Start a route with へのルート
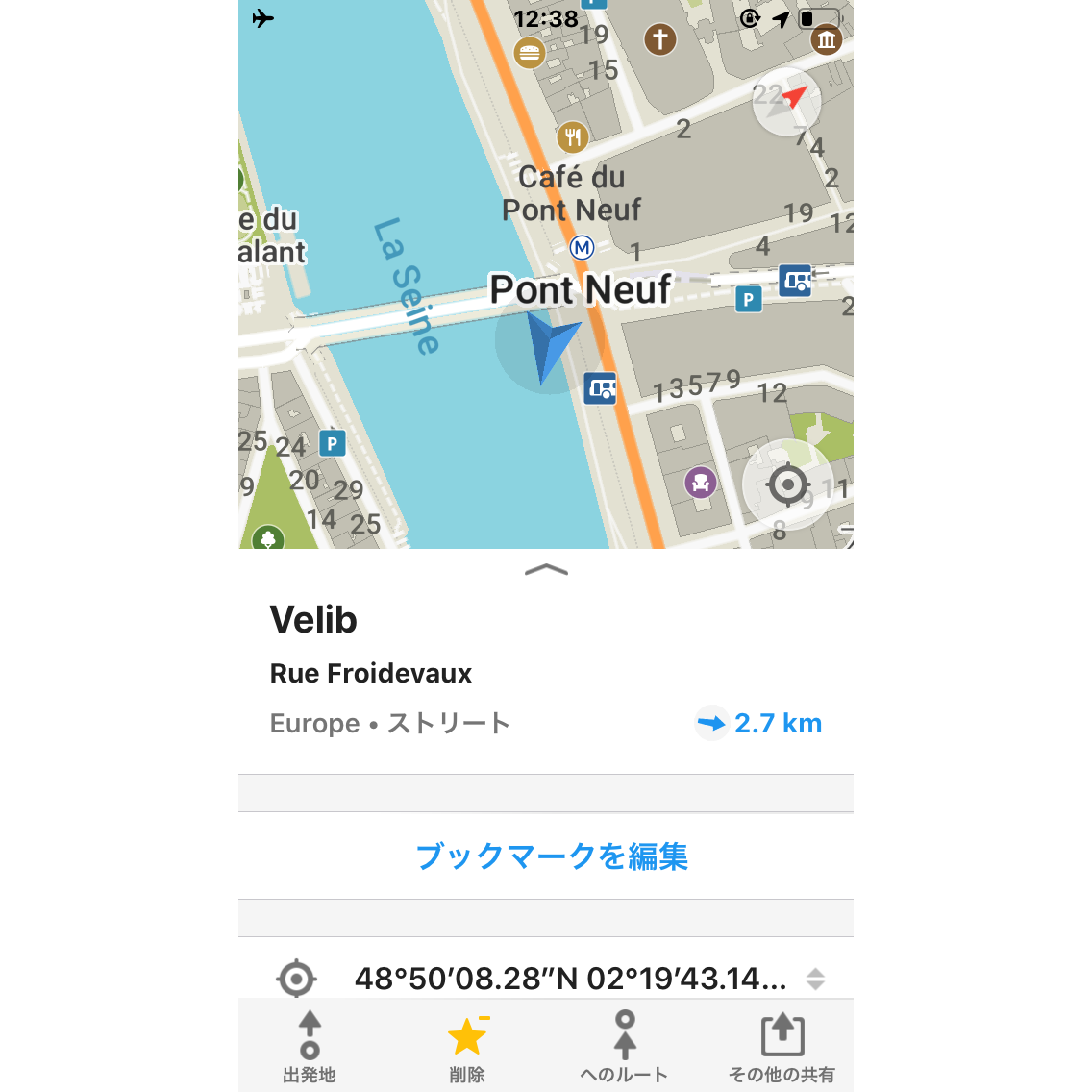The height and width of the screenshot is (1092, 1092). pos(625,1046)
